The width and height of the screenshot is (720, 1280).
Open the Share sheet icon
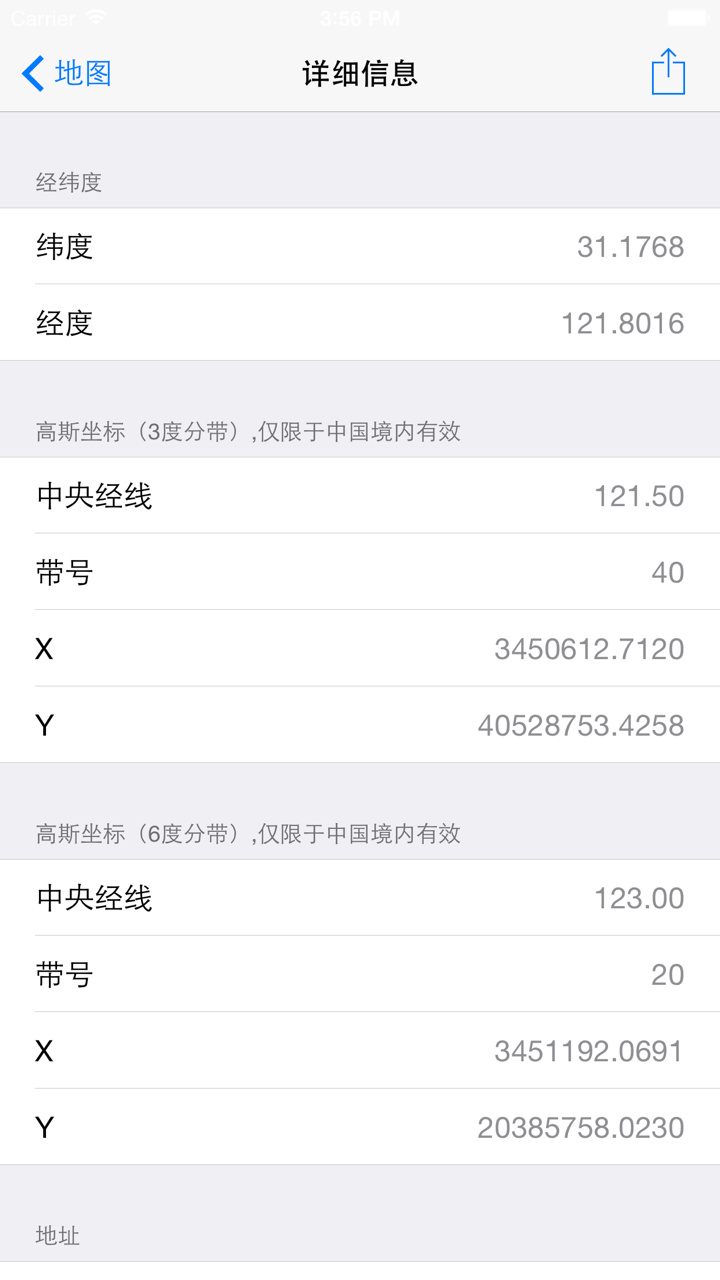pyautogui.click(x=668, y=72)
